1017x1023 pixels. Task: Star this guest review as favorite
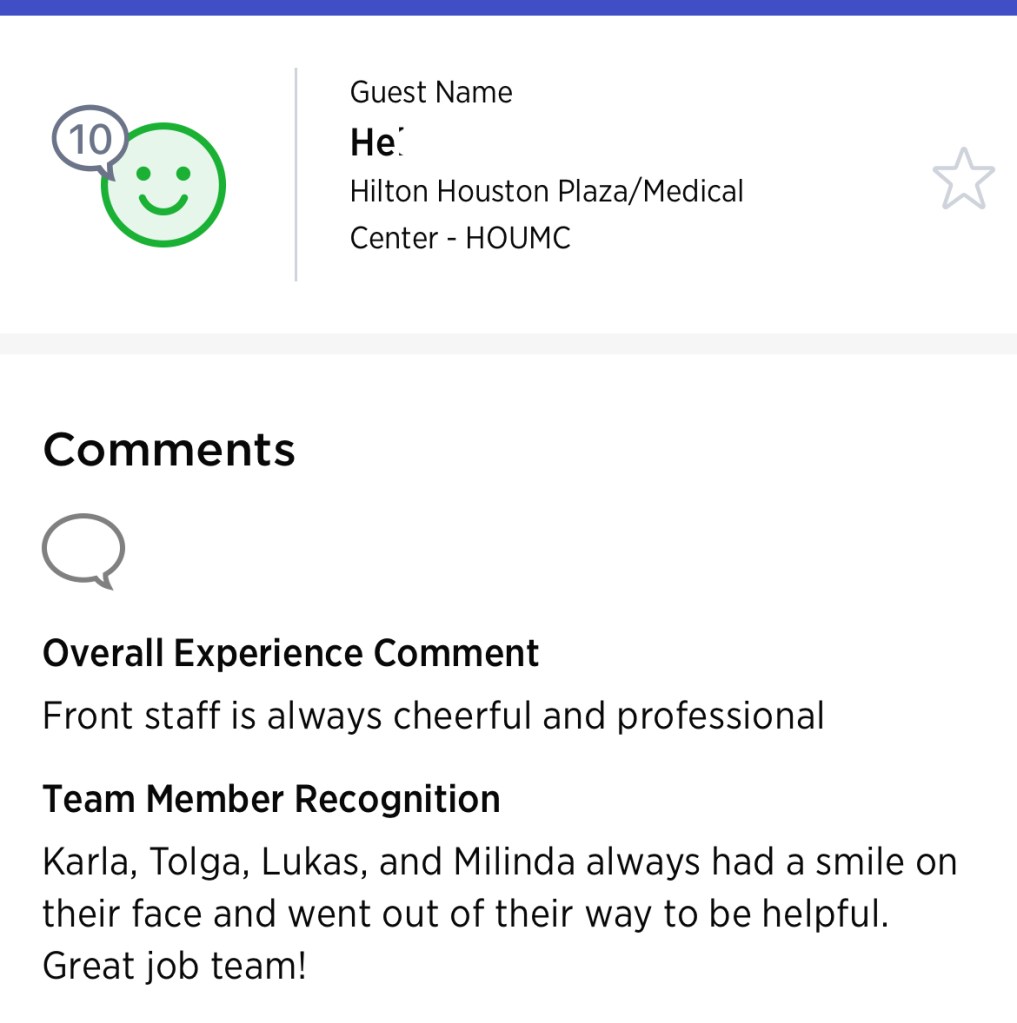[963, 180]
